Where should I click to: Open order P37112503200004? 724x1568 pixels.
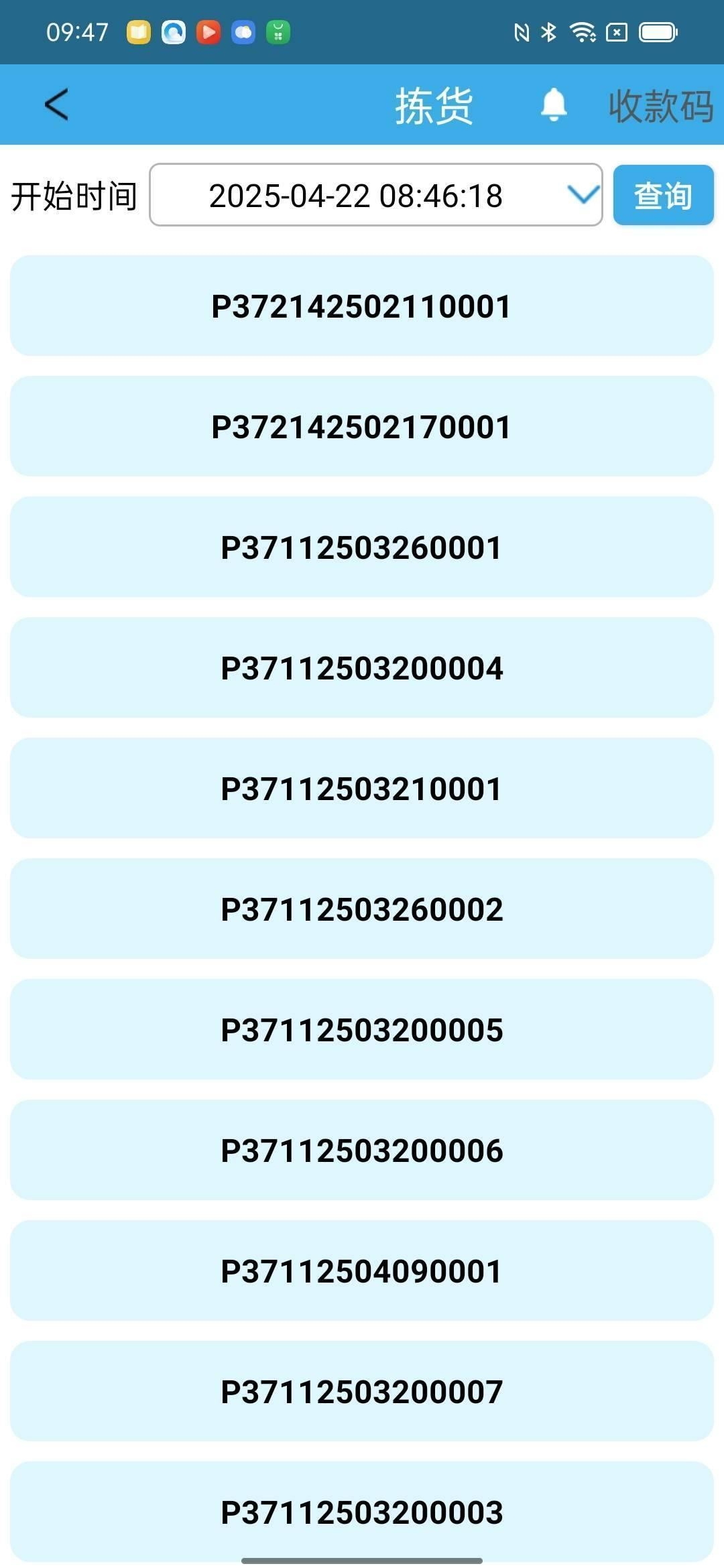(x=362, y=667)
